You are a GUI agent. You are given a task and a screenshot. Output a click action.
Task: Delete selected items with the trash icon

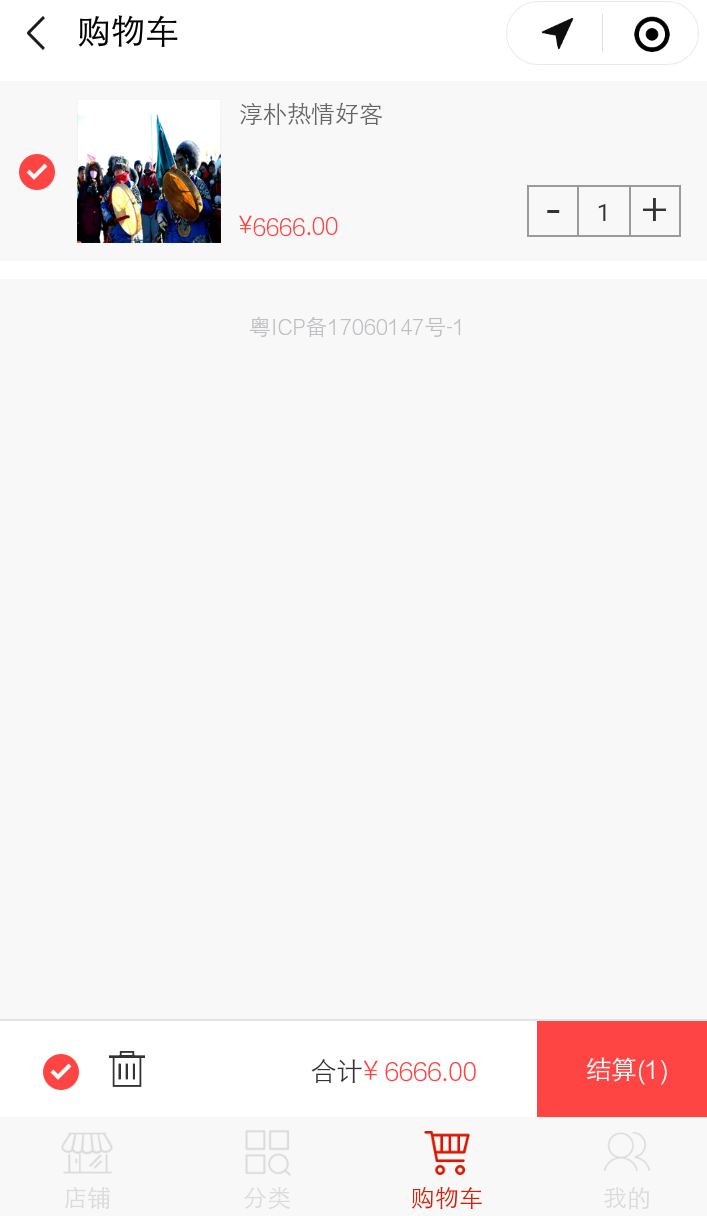tap(127, 1069)
